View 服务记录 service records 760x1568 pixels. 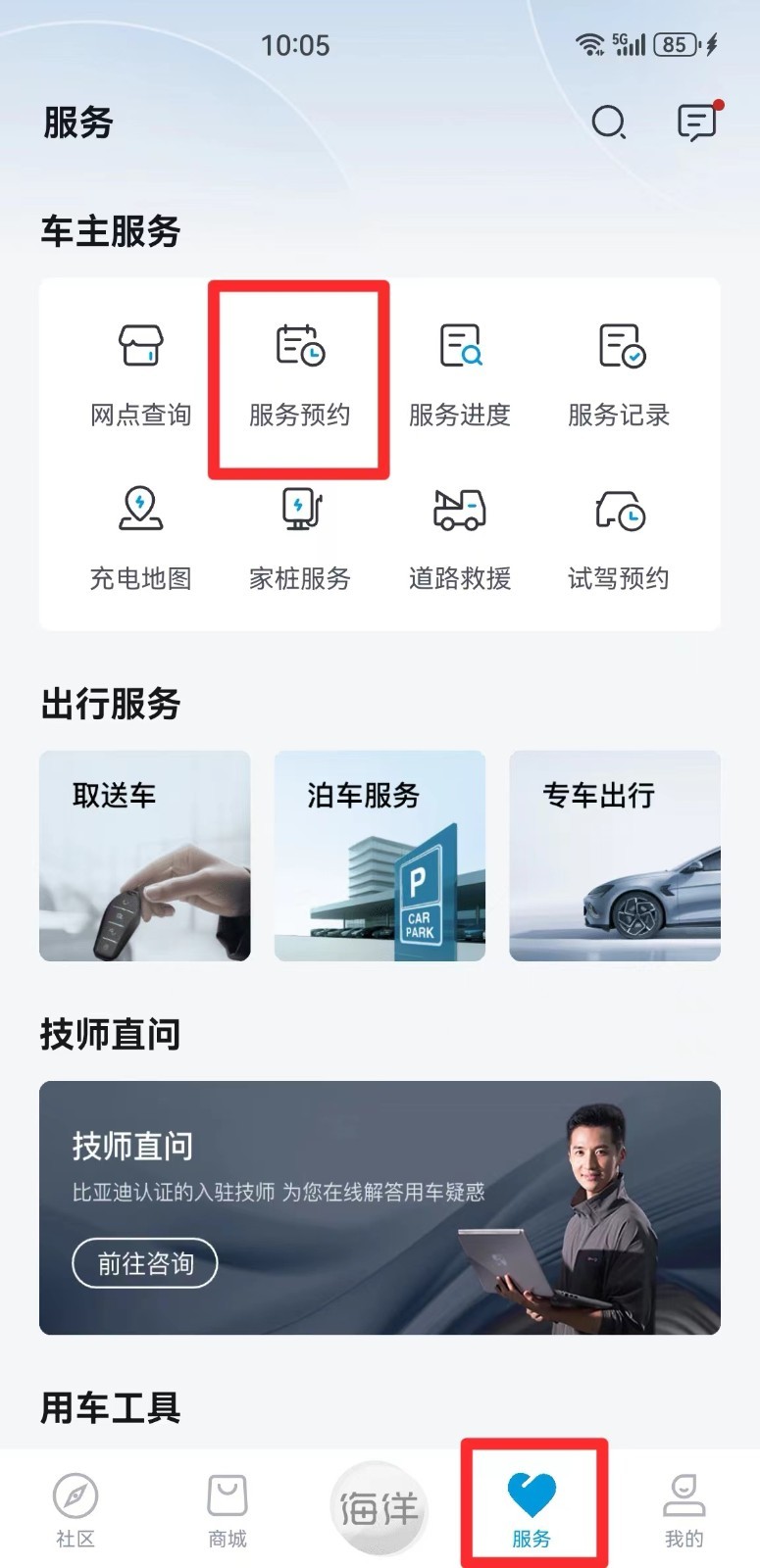pos(619,374)
